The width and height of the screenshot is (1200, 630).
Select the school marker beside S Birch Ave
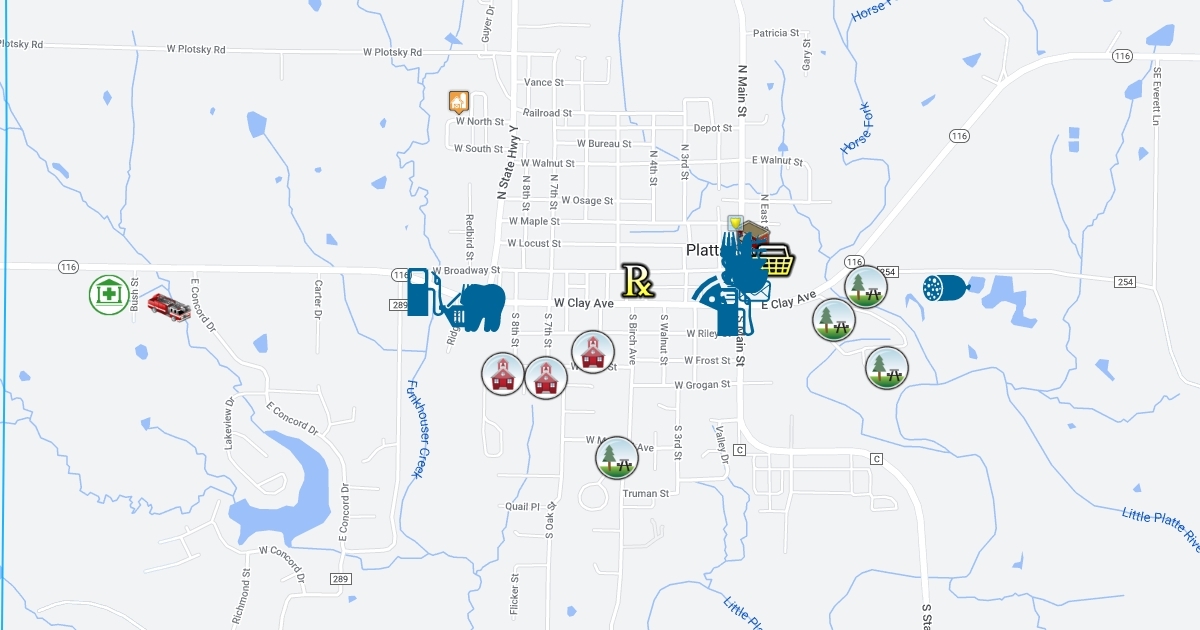click(592, 352)
